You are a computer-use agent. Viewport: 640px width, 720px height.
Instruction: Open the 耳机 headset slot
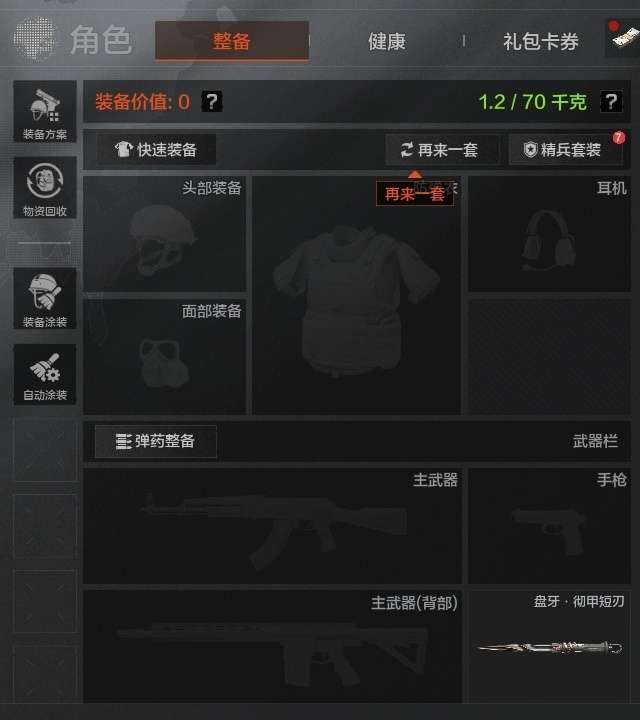(549, 234)
